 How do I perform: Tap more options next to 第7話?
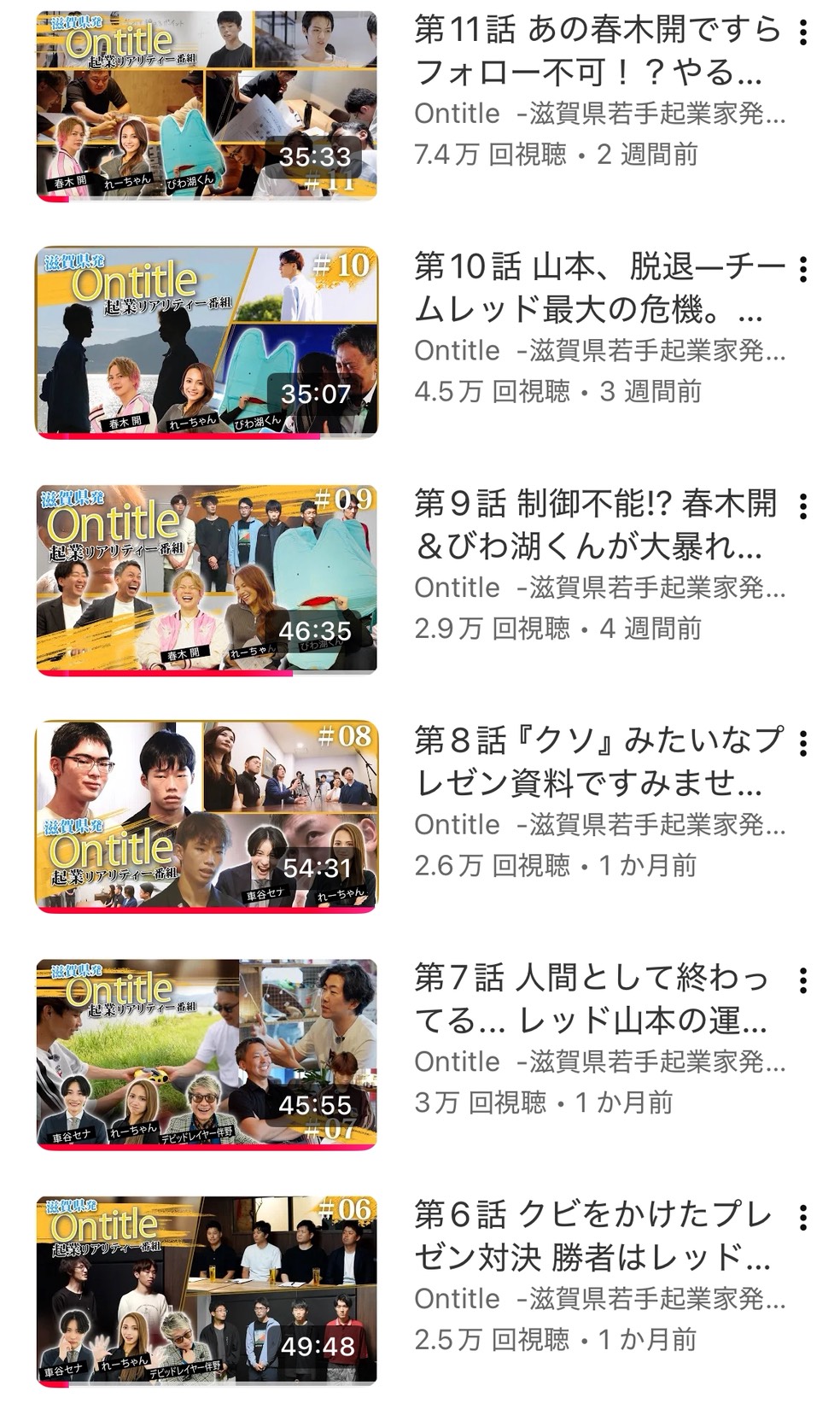802,980
